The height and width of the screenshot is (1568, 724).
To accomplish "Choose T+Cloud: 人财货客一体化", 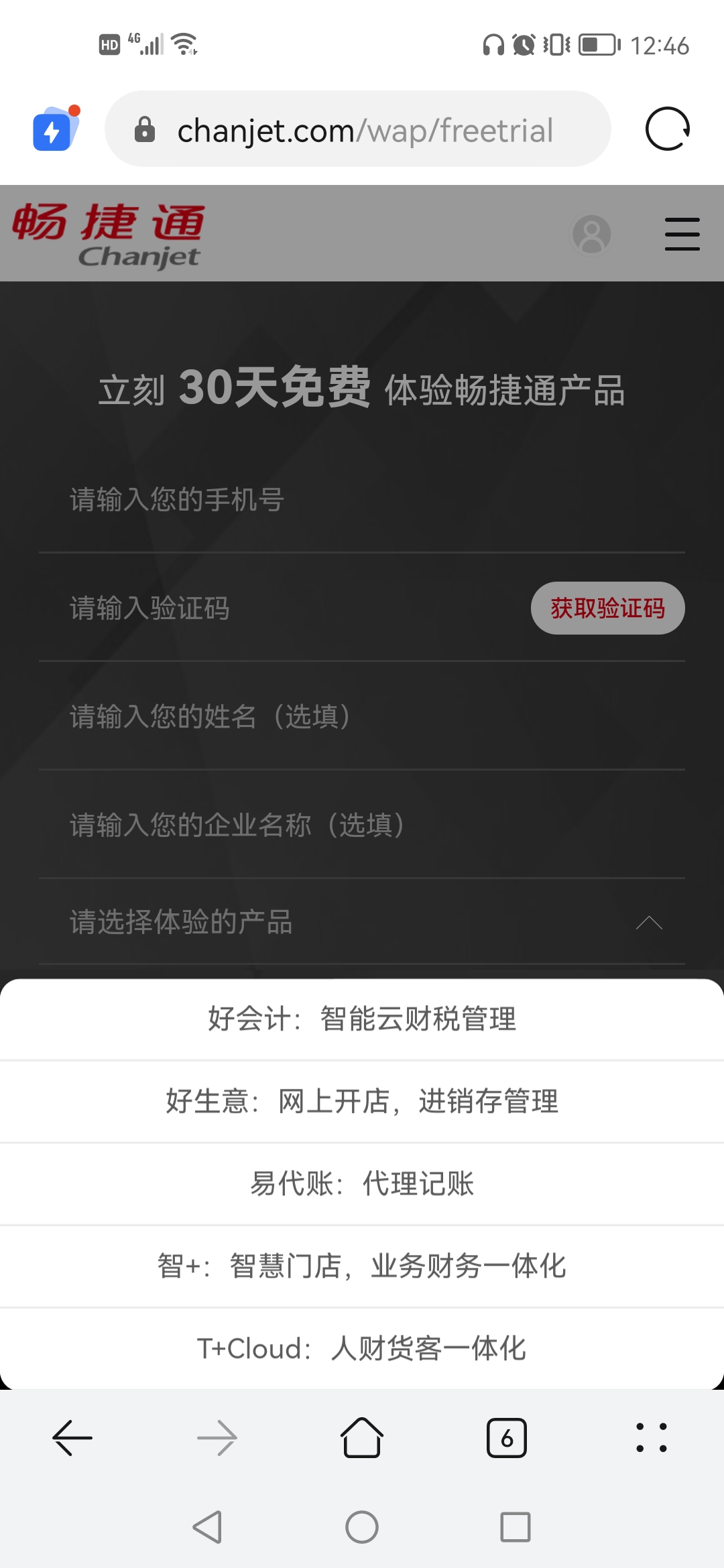I will coord(362,1349).
